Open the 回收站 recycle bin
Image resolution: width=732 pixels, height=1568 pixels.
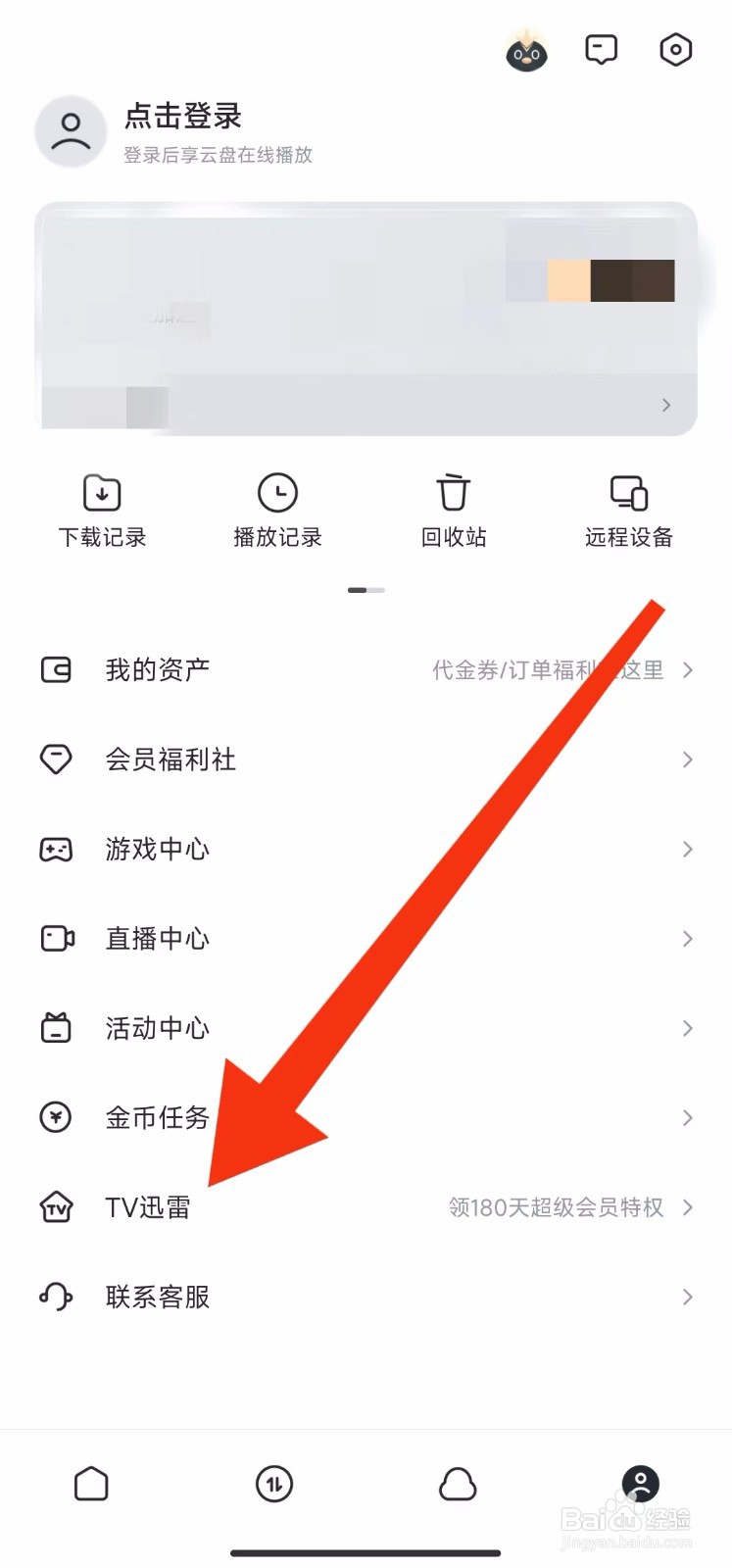click(x=453, y=509)
